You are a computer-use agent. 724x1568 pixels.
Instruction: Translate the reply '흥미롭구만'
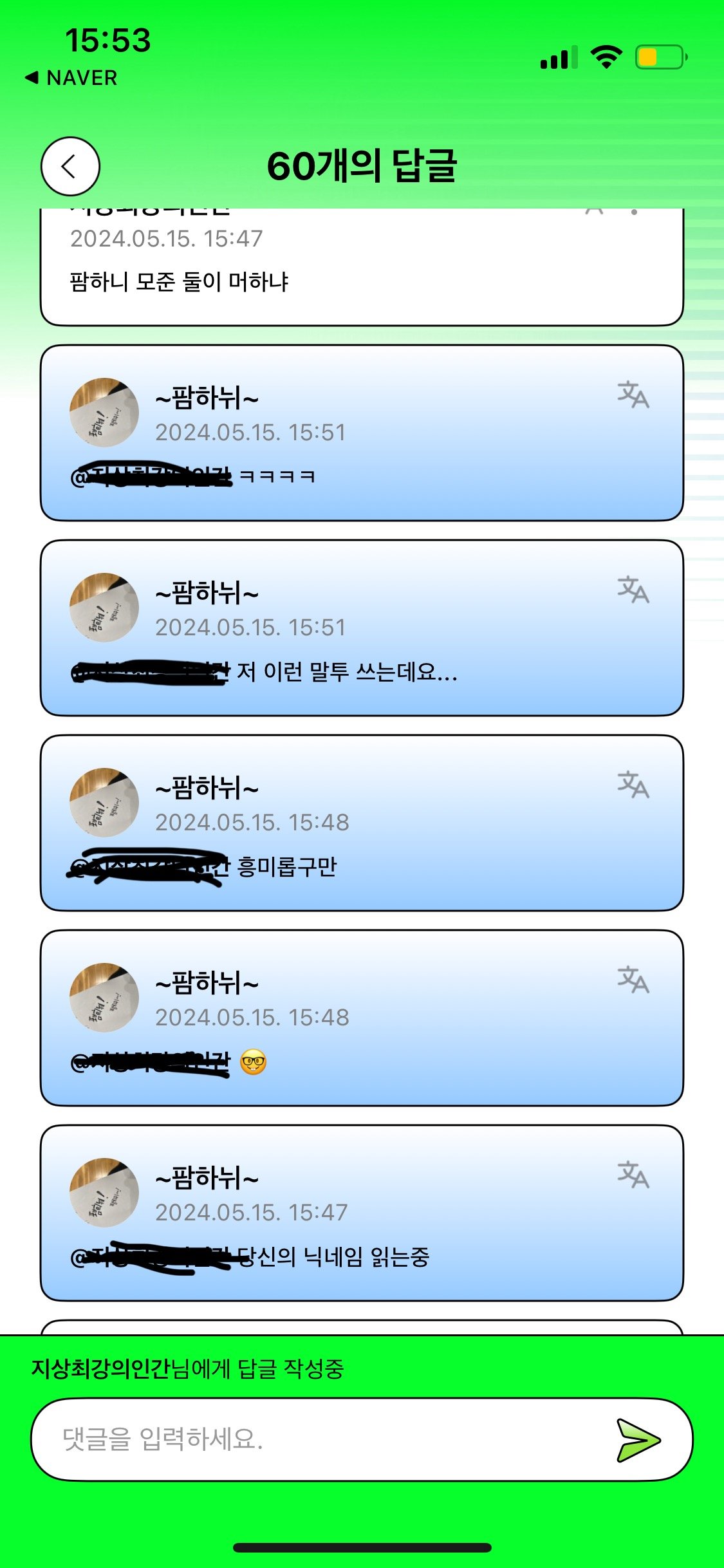pos(633,785)
